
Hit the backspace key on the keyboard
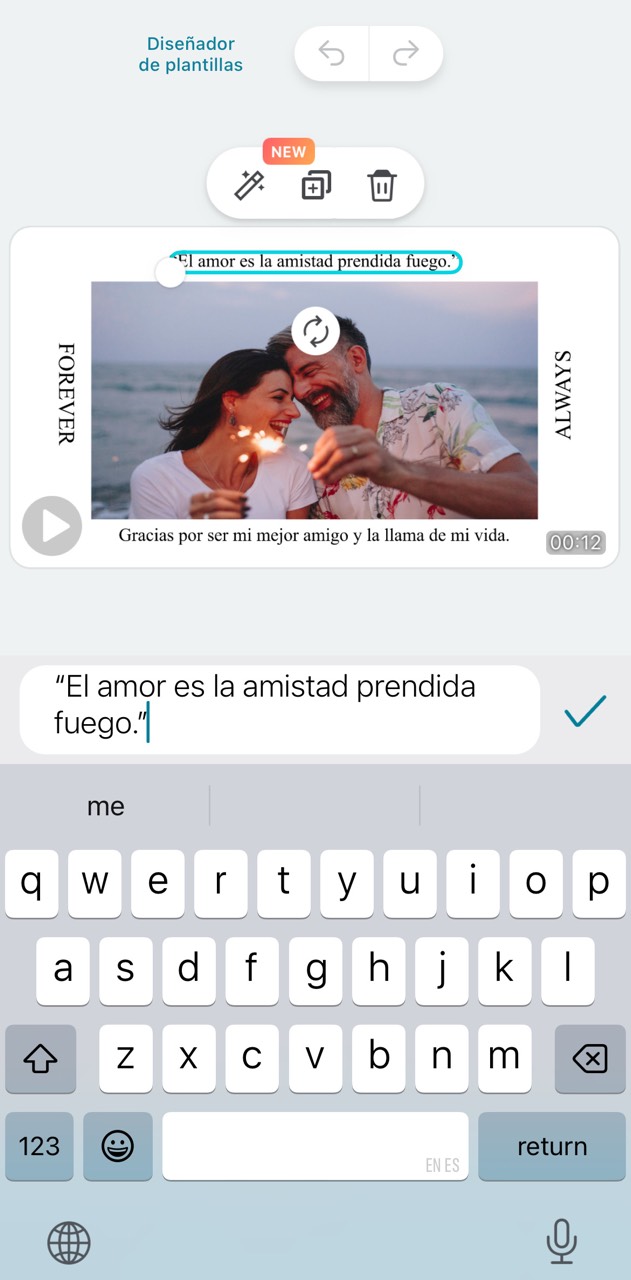(x=590, y=1058)
